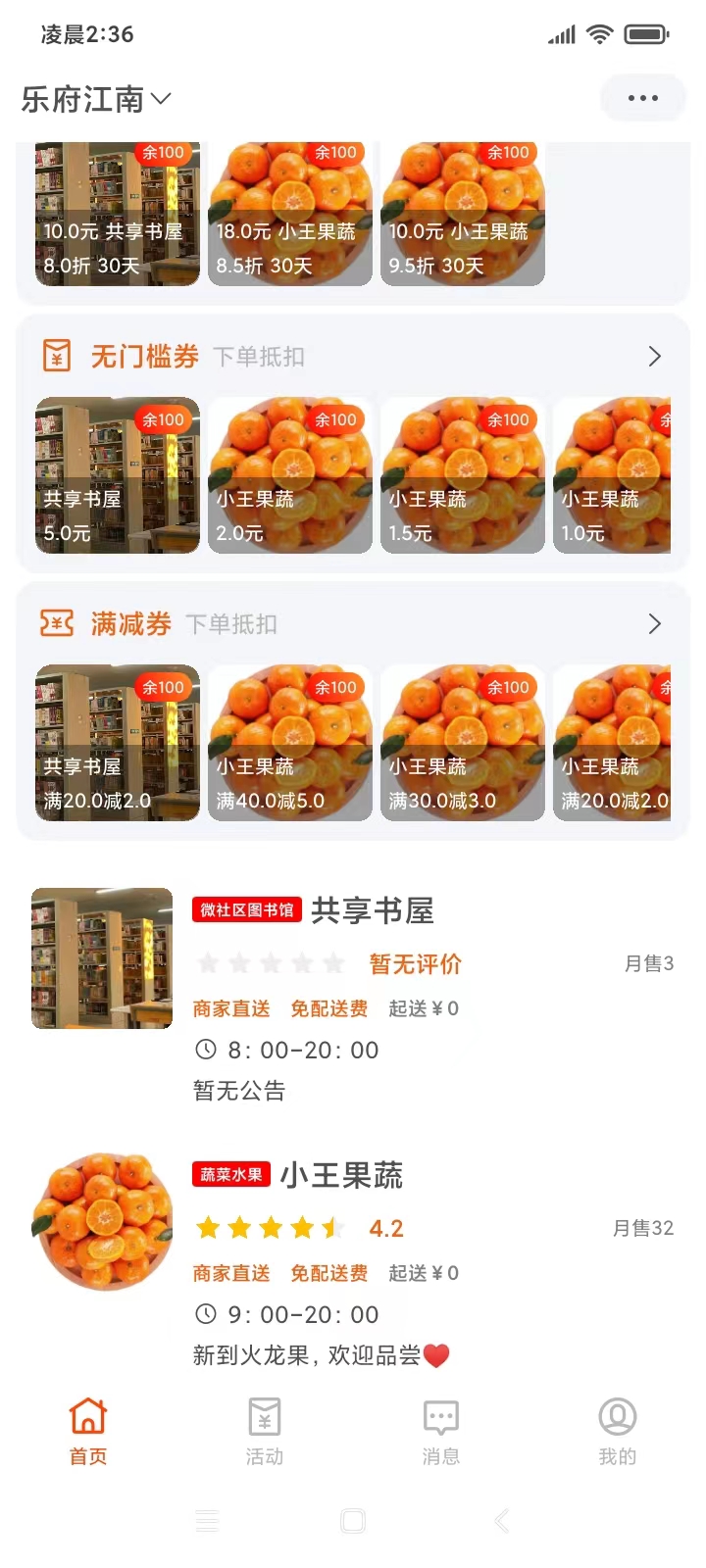Rate 共享书屋 by tapping its first star
The width and height of the screenshot is (706, 1568).
(207, 963)
